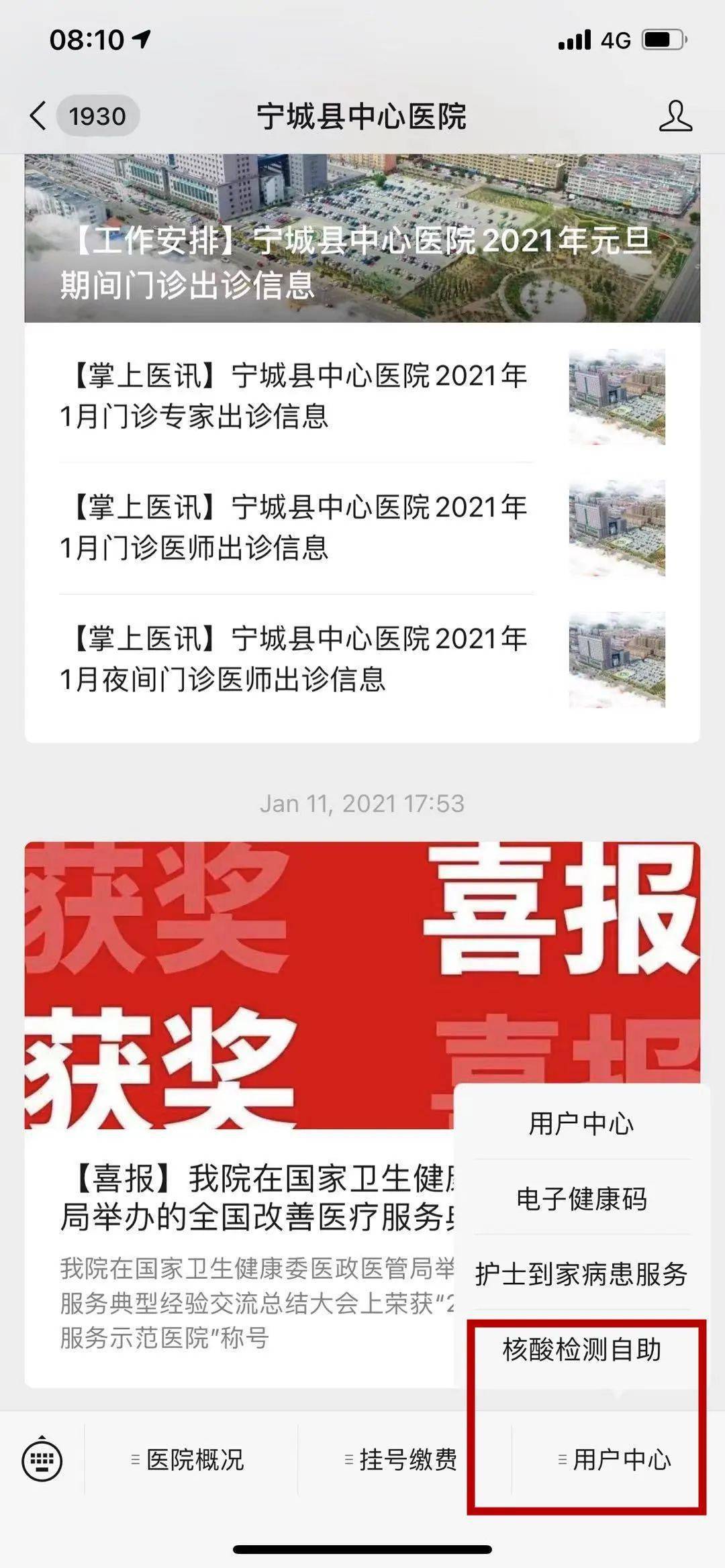The image size is (725, 1568).
Task: Open 1月夜间门诊医师出诊信息 article
Action: coord(295,659)
